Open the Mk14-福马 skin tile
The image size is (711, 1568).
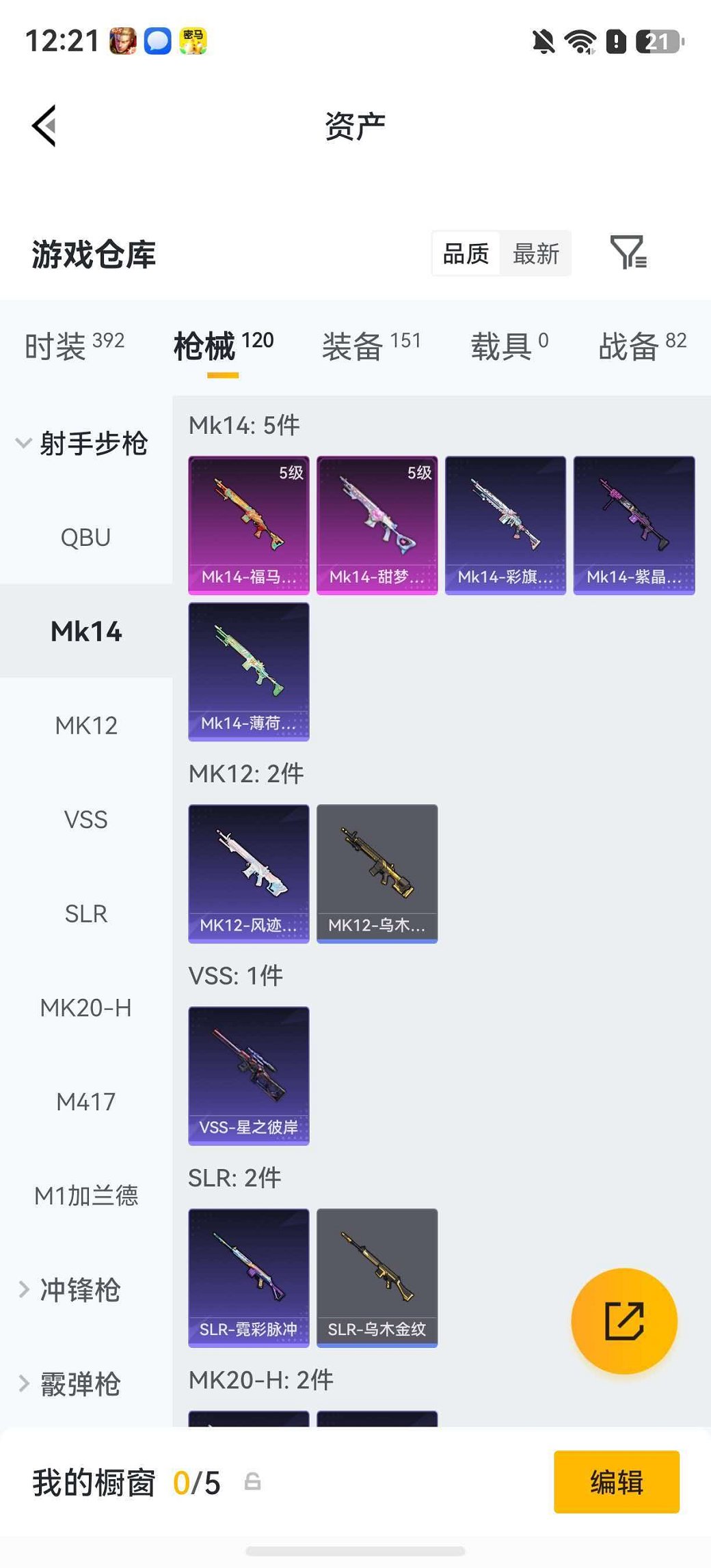click(x=249, y=525)
